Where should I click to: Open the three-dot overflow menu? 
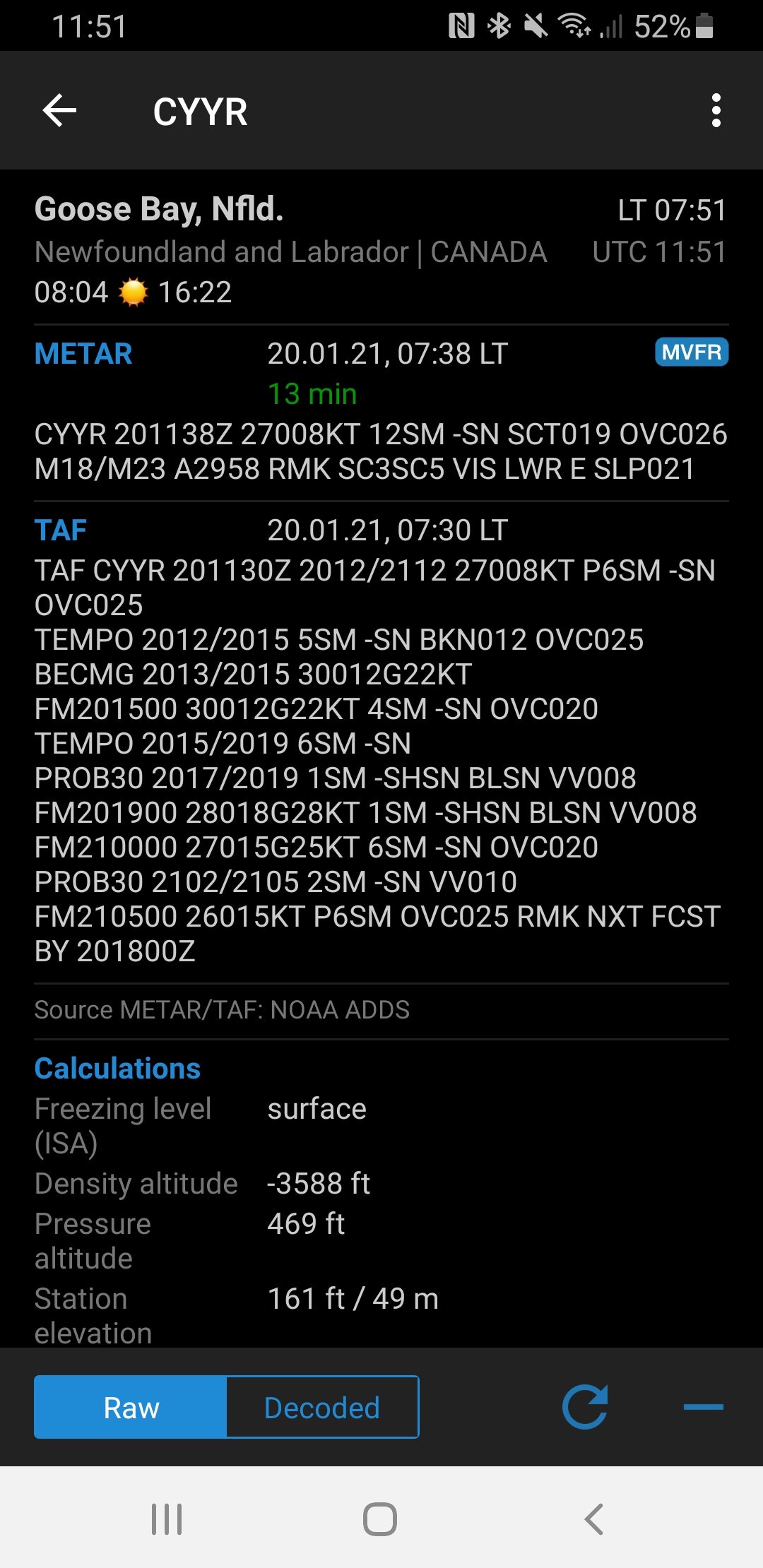pos(716,111)
